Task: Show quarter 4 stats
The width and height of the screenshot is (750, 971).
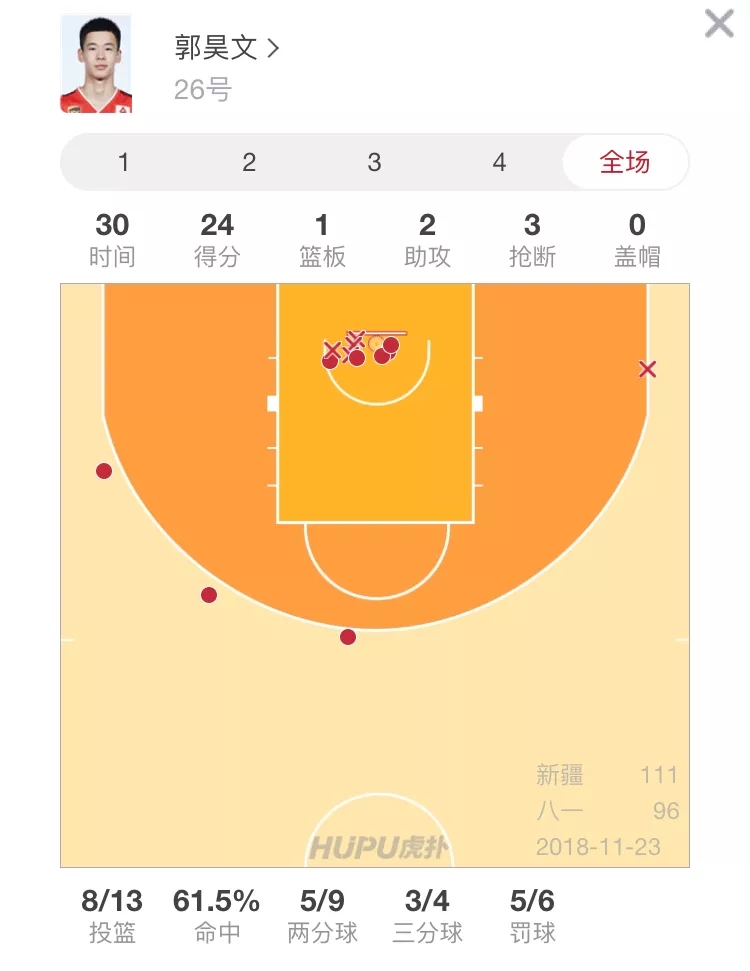Action: 499,162
